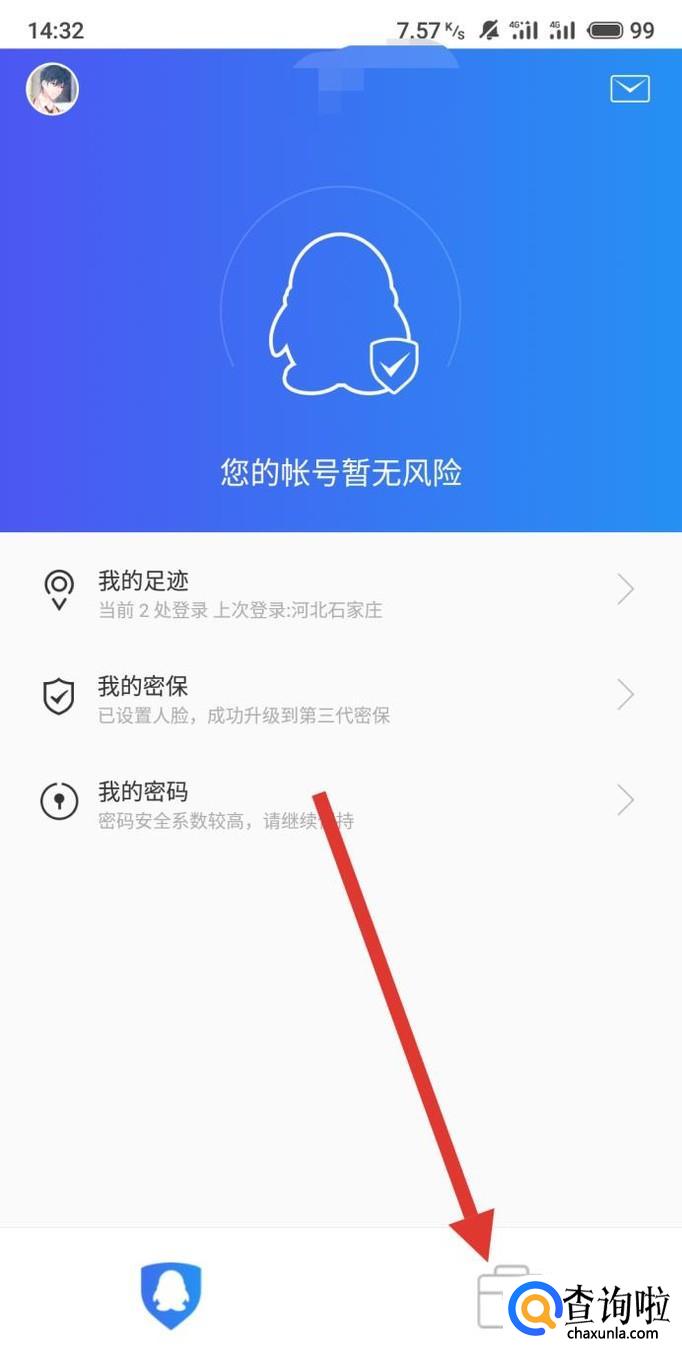
Task: Open the profile avatar
Action: tap(52, 89)
